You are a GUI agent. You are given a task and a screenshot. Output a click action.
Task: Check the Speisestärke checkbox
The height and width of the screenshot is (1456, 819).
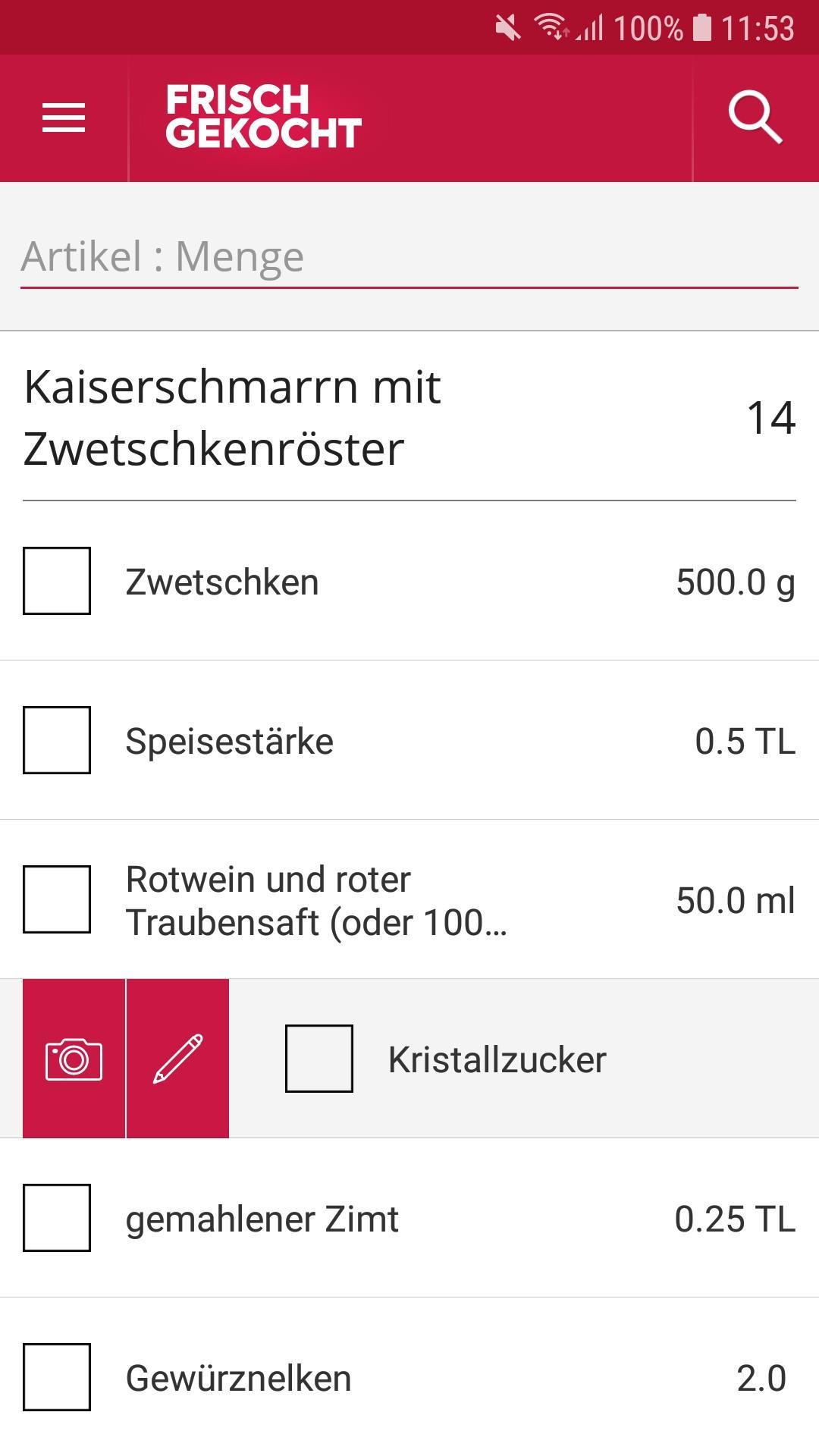coord(57,742)
